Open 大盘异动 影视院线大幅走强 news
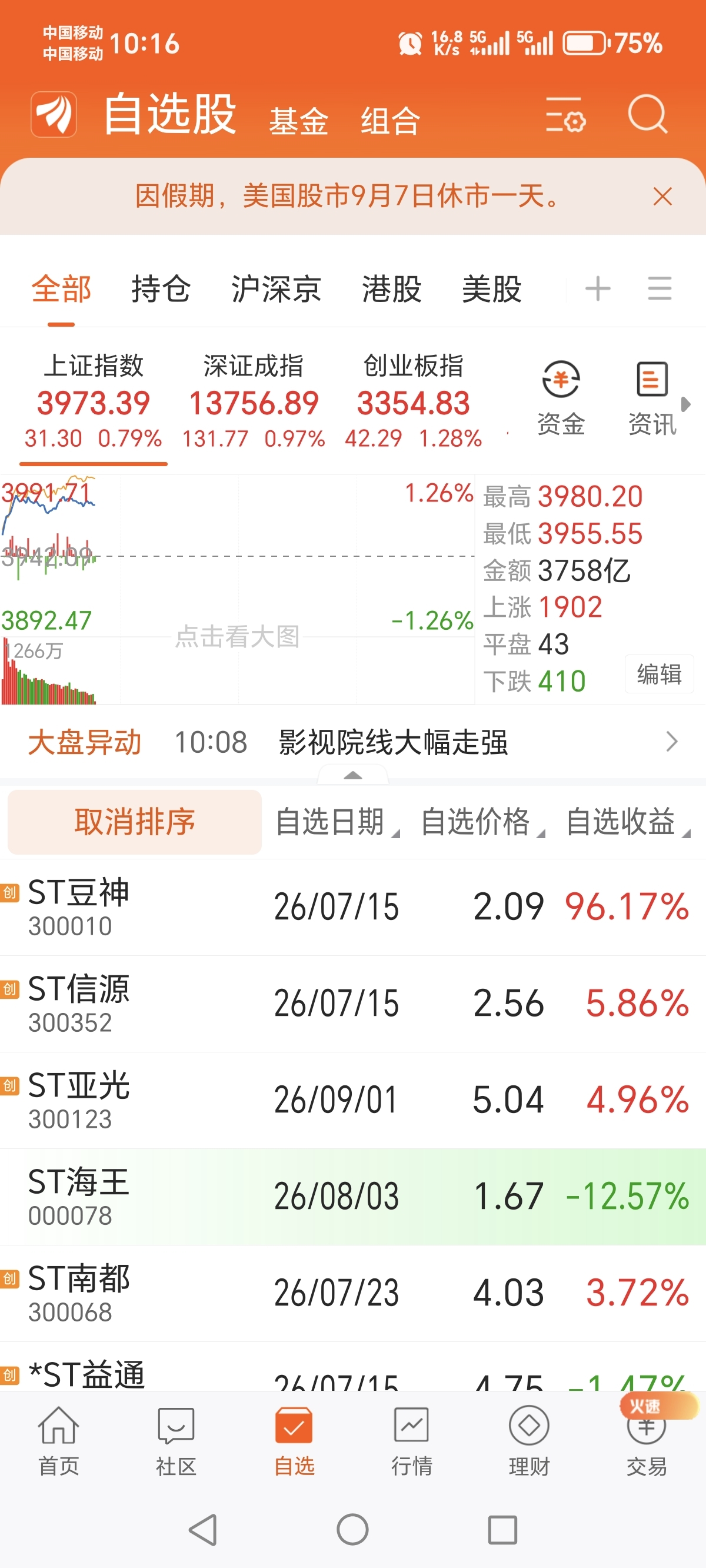The image size is (706, 1568). 353,742
